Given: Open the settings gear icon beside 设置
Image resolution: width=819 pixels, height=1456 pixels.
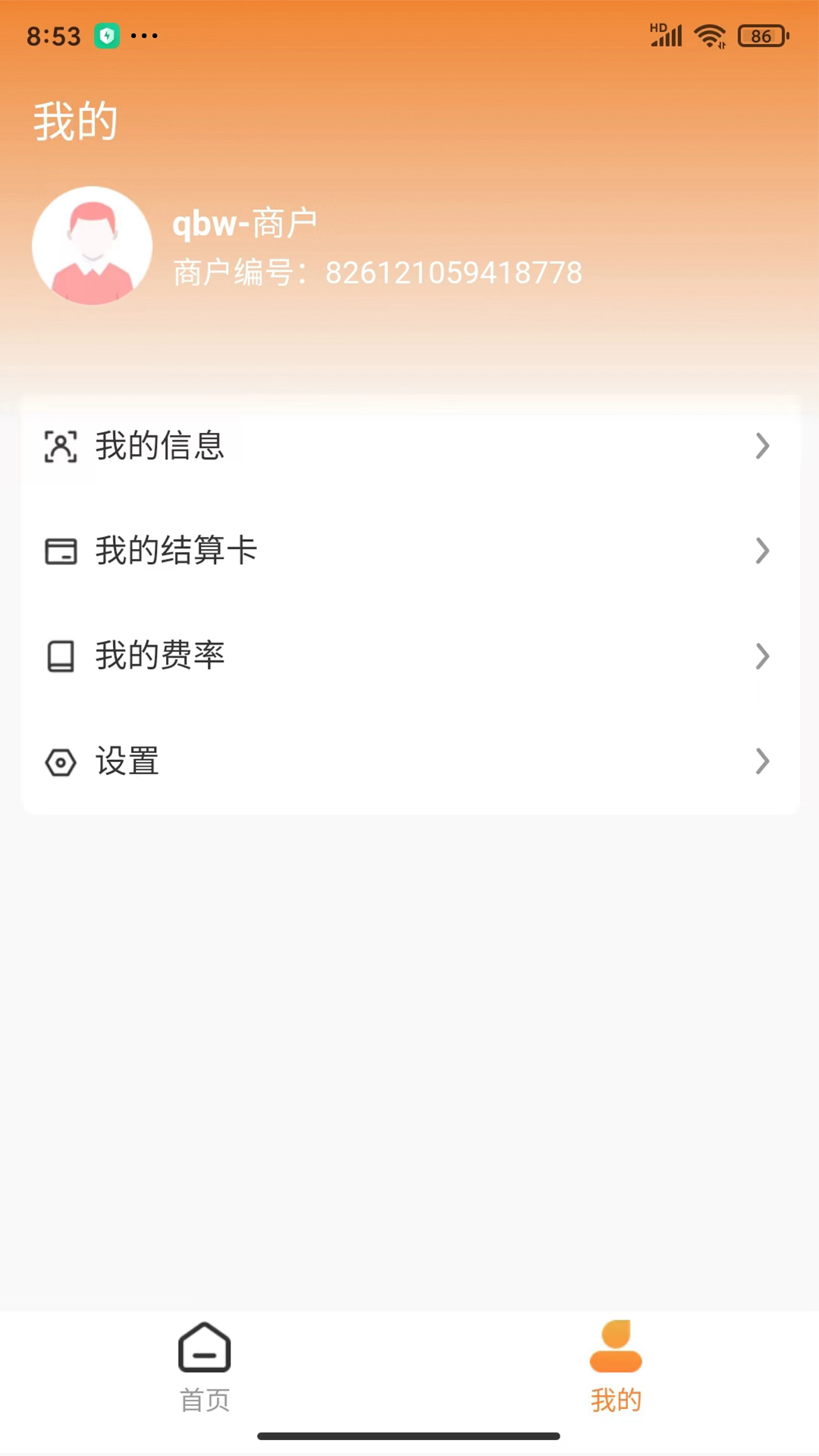Looking at the screenshot, I should (x=61, y=761).
